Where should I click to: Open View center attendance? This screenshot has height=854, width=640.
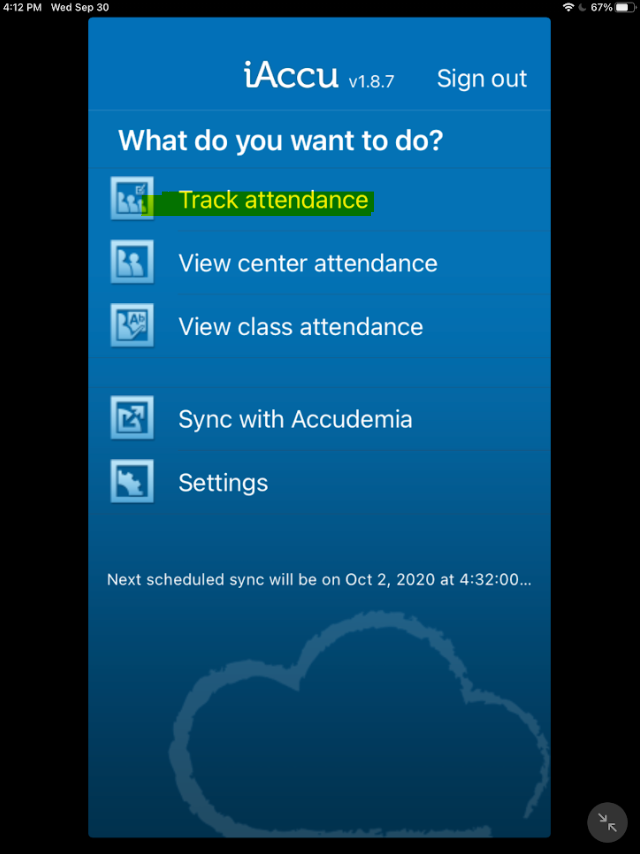pyautogui.click(x=307, y=264)
